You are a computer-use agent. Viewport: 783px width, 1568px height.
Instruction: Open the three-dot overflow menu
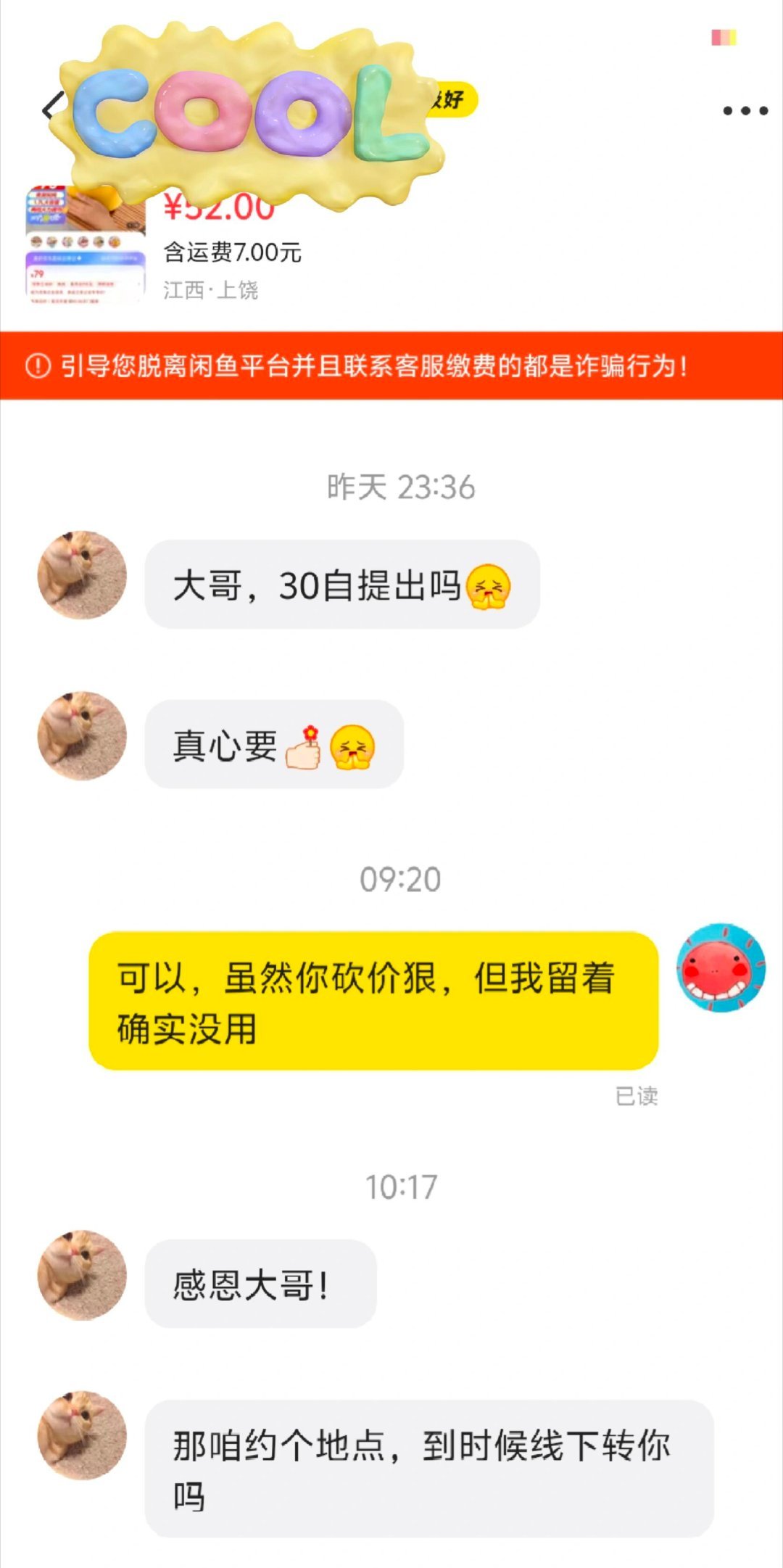pos(745,111)
